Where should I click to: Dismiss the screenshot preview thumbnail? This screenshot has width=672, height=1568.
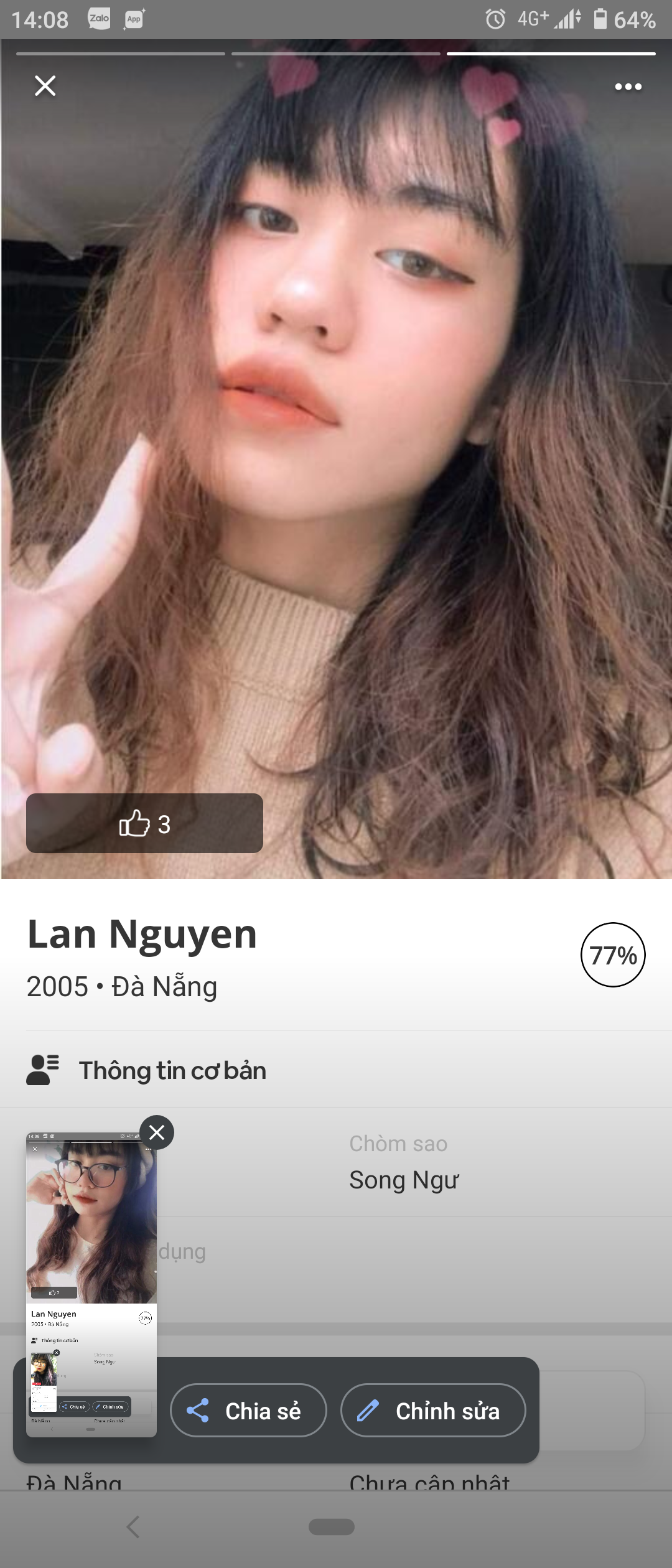tap(157, 1132)
